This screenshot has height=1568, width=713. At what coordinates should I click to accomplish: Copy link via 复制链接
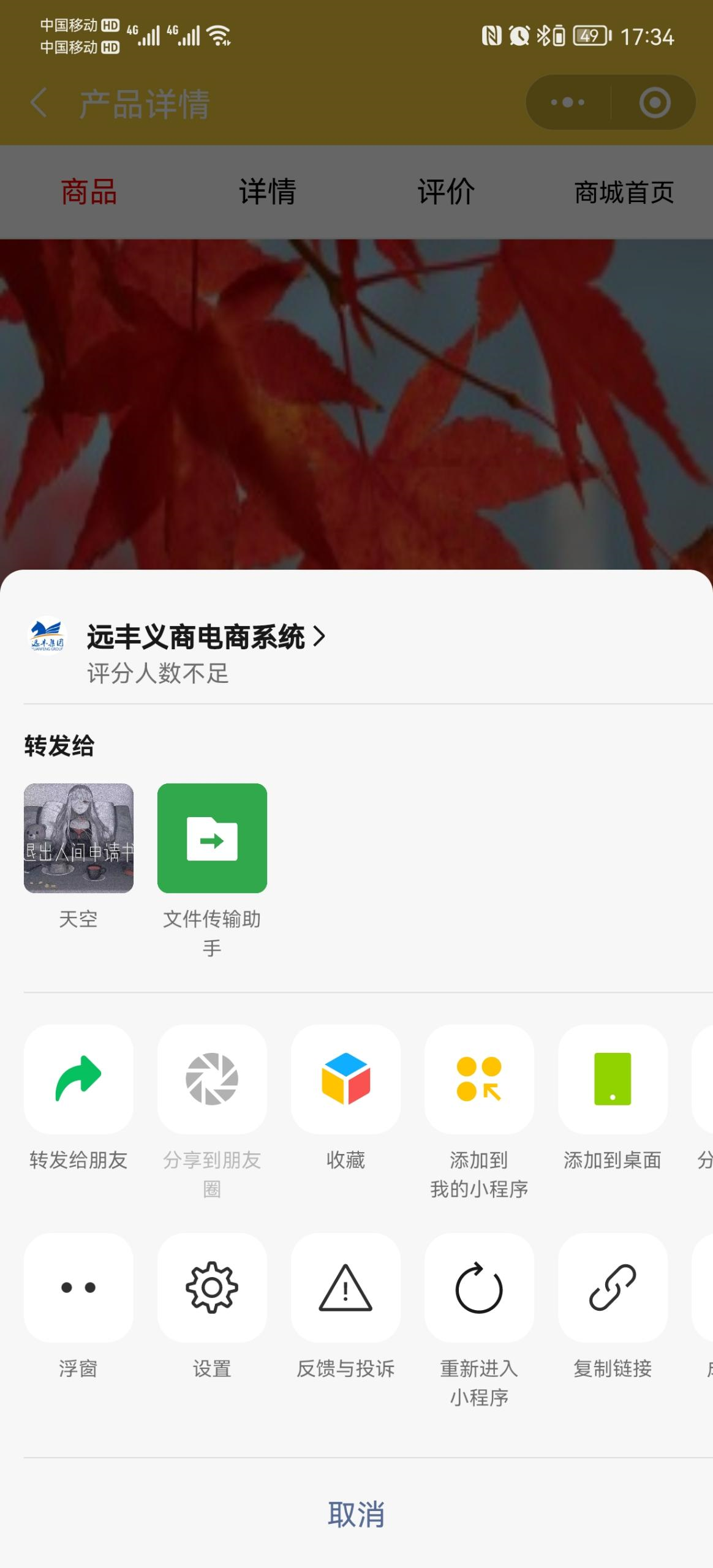(613, 1287)
